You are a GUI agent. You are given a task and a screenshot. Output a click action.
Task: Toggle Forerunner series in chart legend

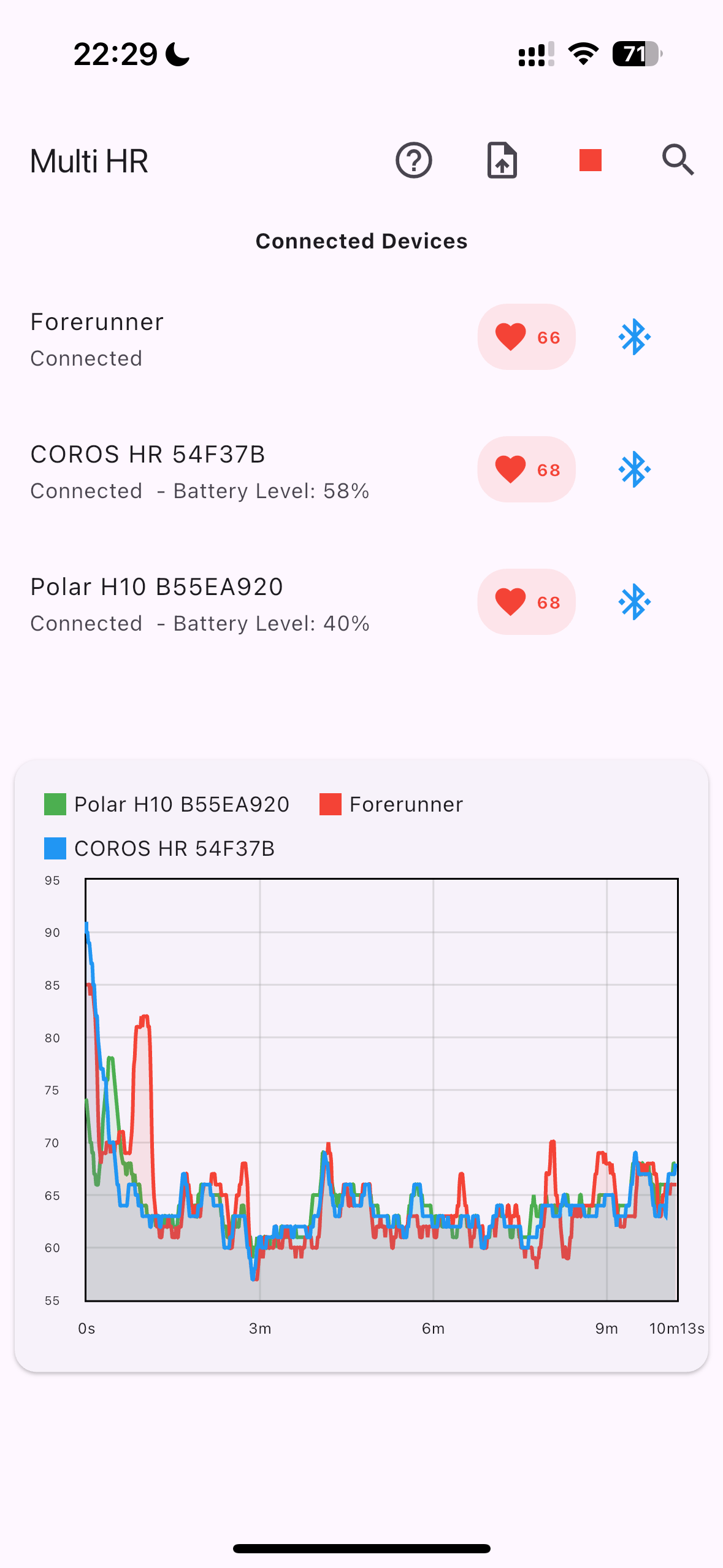[x=392, y=804]
